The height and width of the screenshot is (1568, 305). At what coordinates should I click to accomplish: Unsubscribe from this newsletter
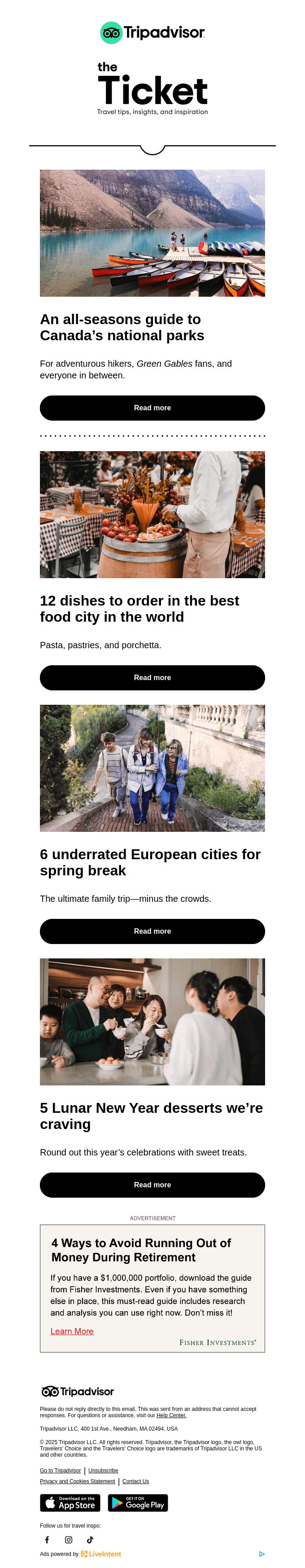click(x=103, y=1471)
